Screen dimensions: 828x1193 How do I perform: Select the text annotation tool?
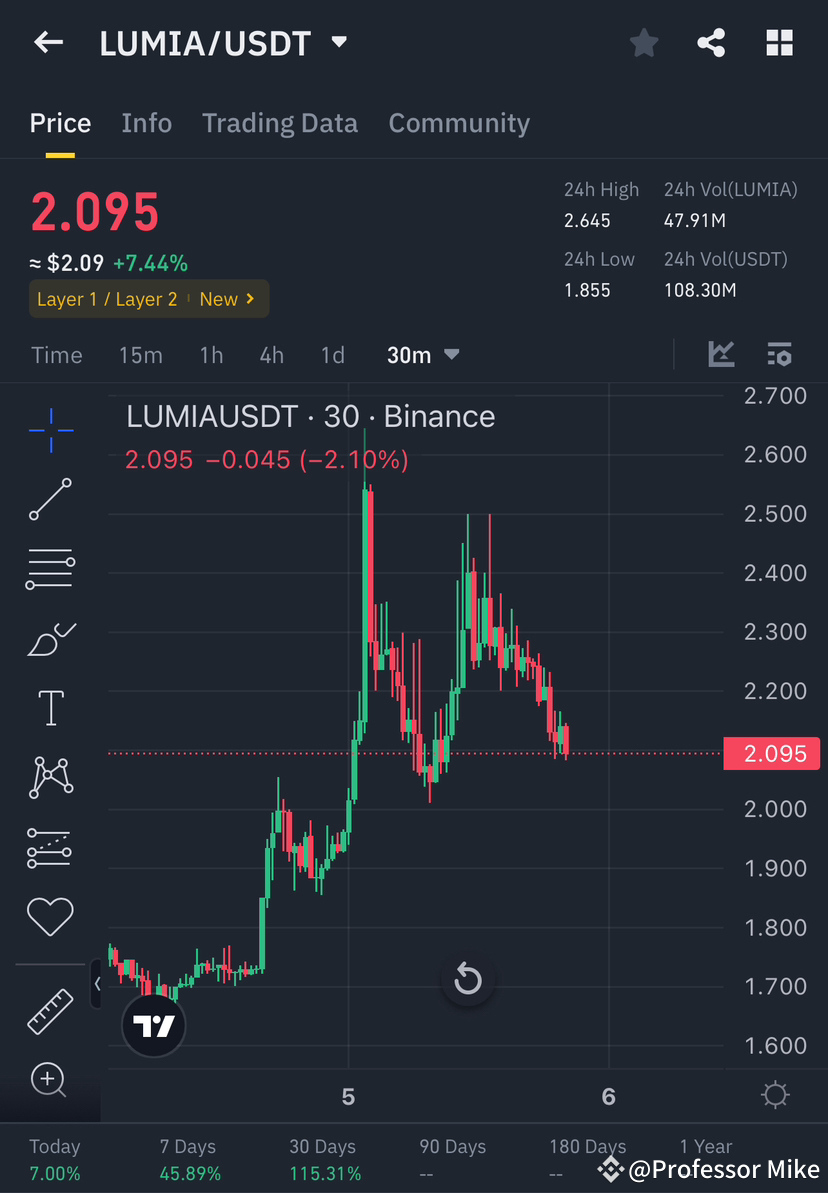[x=50, y=707]
